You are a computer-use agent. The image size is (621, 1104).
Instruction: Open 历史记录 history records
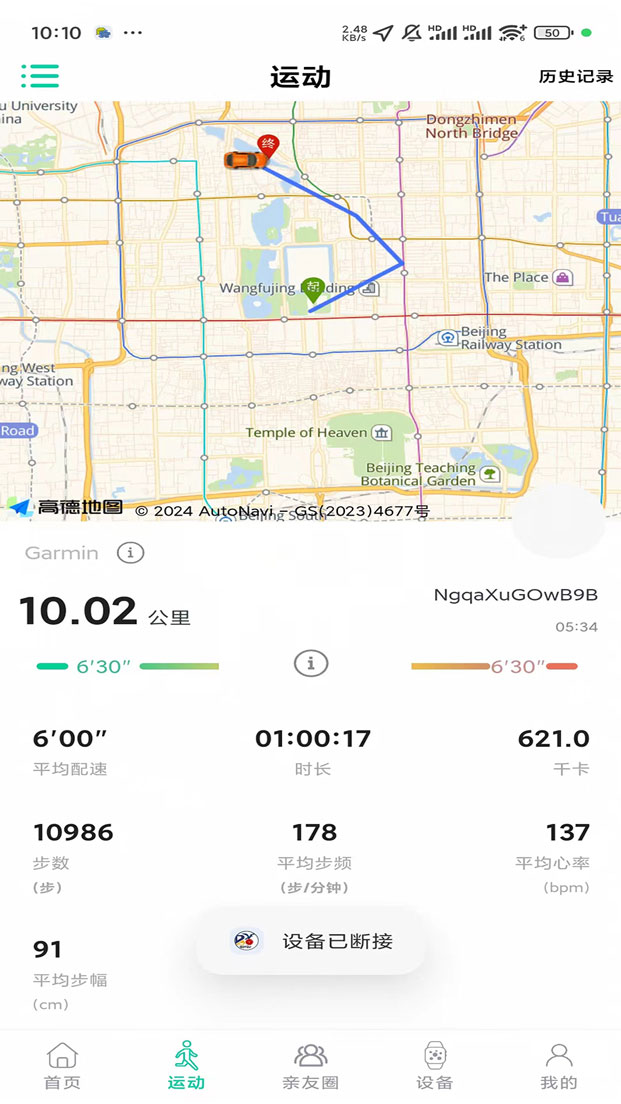tap(575, 77)
